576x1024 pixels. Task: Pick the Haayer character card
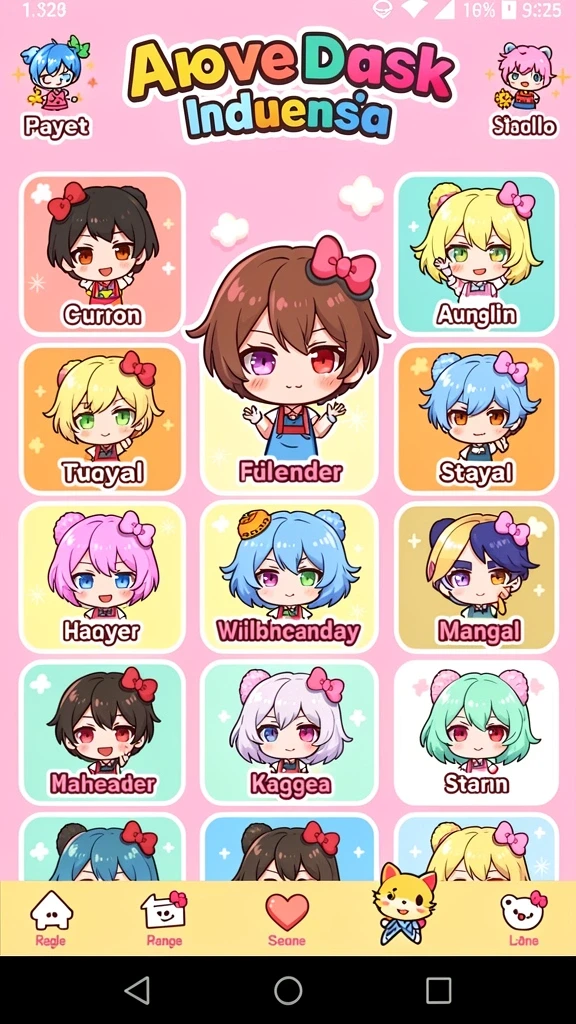point(102,577)
